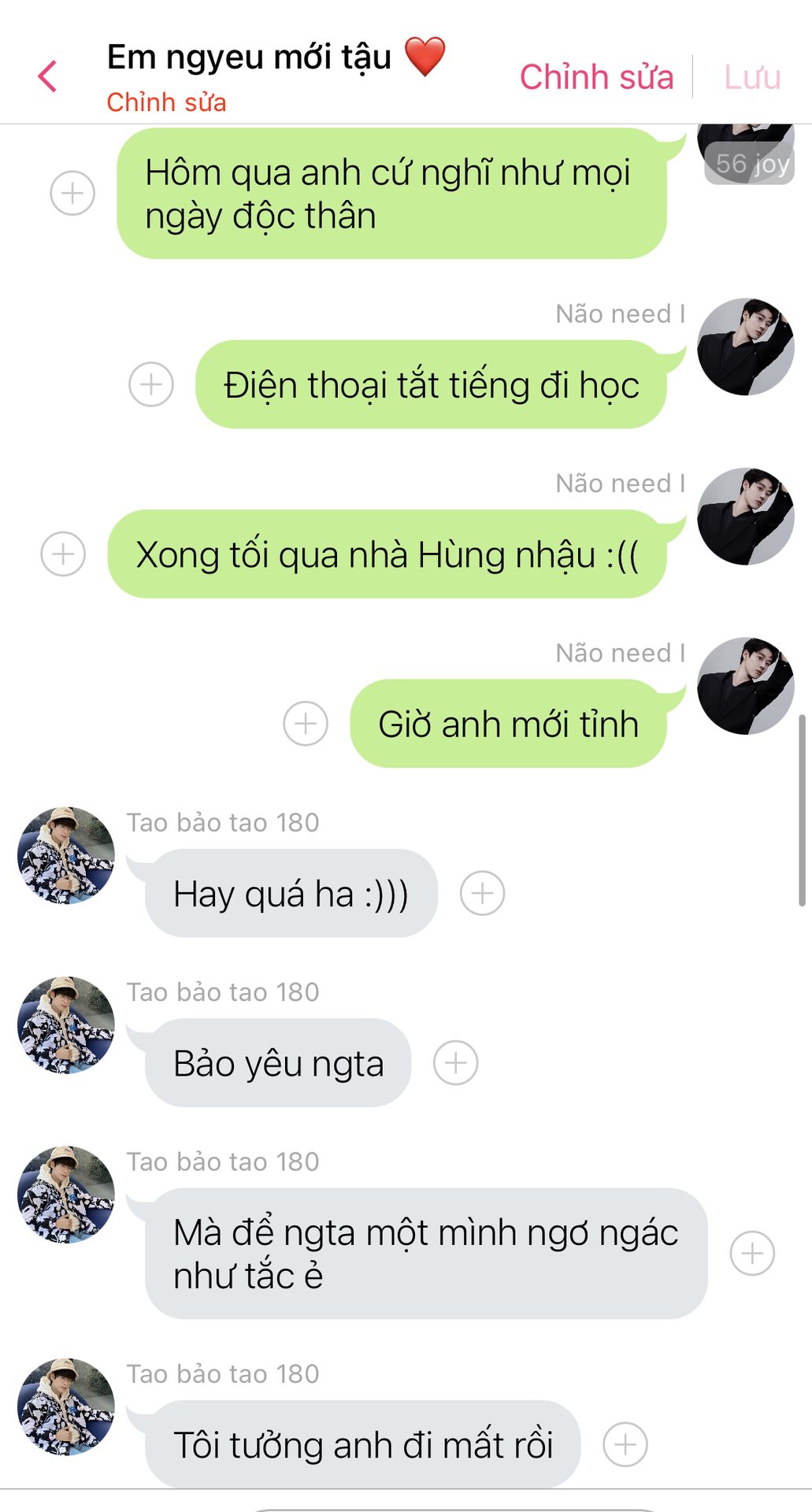This screenshot has width=812, height=1512.
Task: Select the bubble 'Bảo yêu ngta'
Action: pyautogui.click(x=278, y=1063)
